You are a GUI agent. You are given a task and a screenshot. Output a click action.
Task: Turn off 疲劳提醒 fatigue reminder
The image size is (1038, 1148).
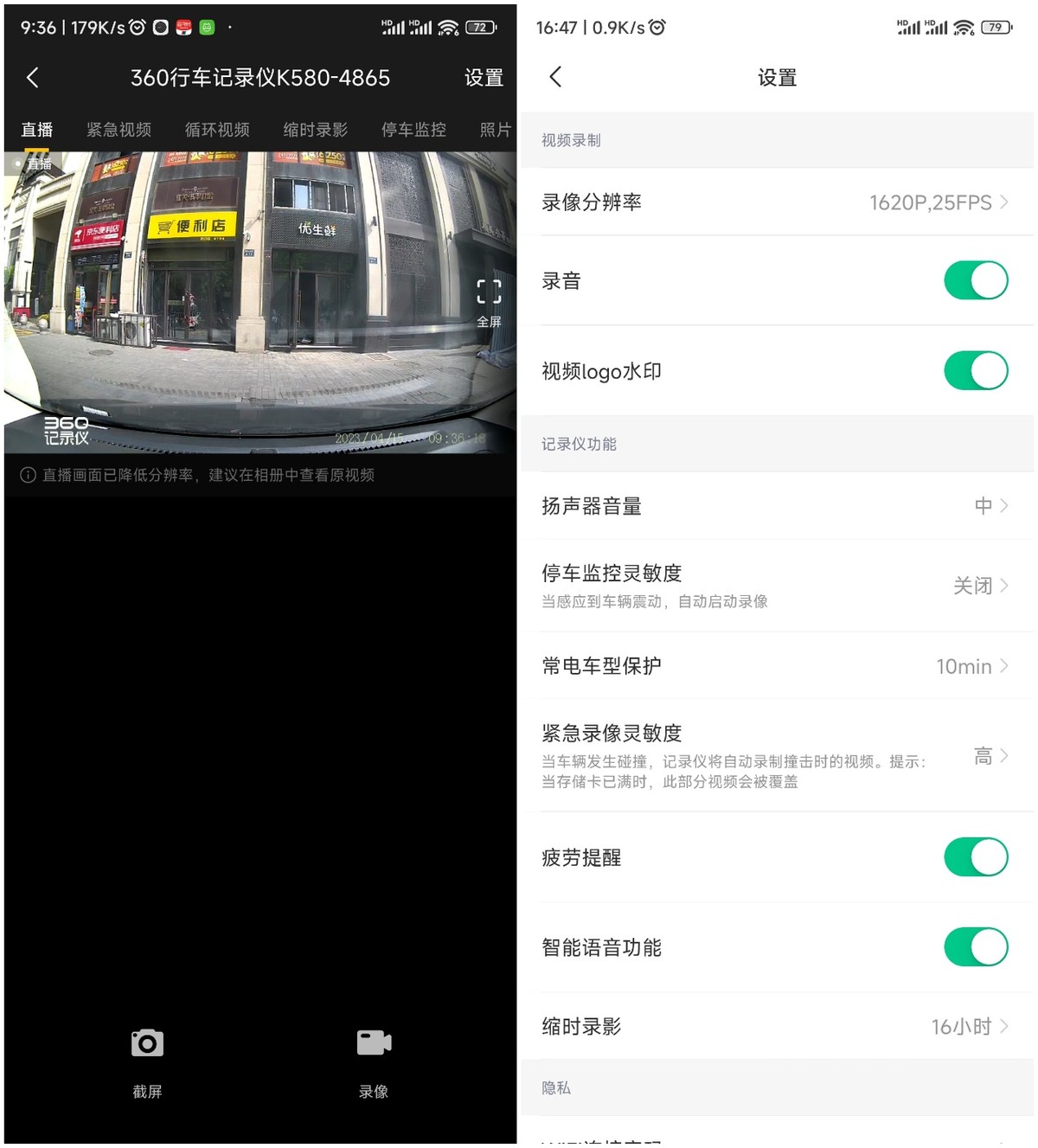click(x=976, y=857)
